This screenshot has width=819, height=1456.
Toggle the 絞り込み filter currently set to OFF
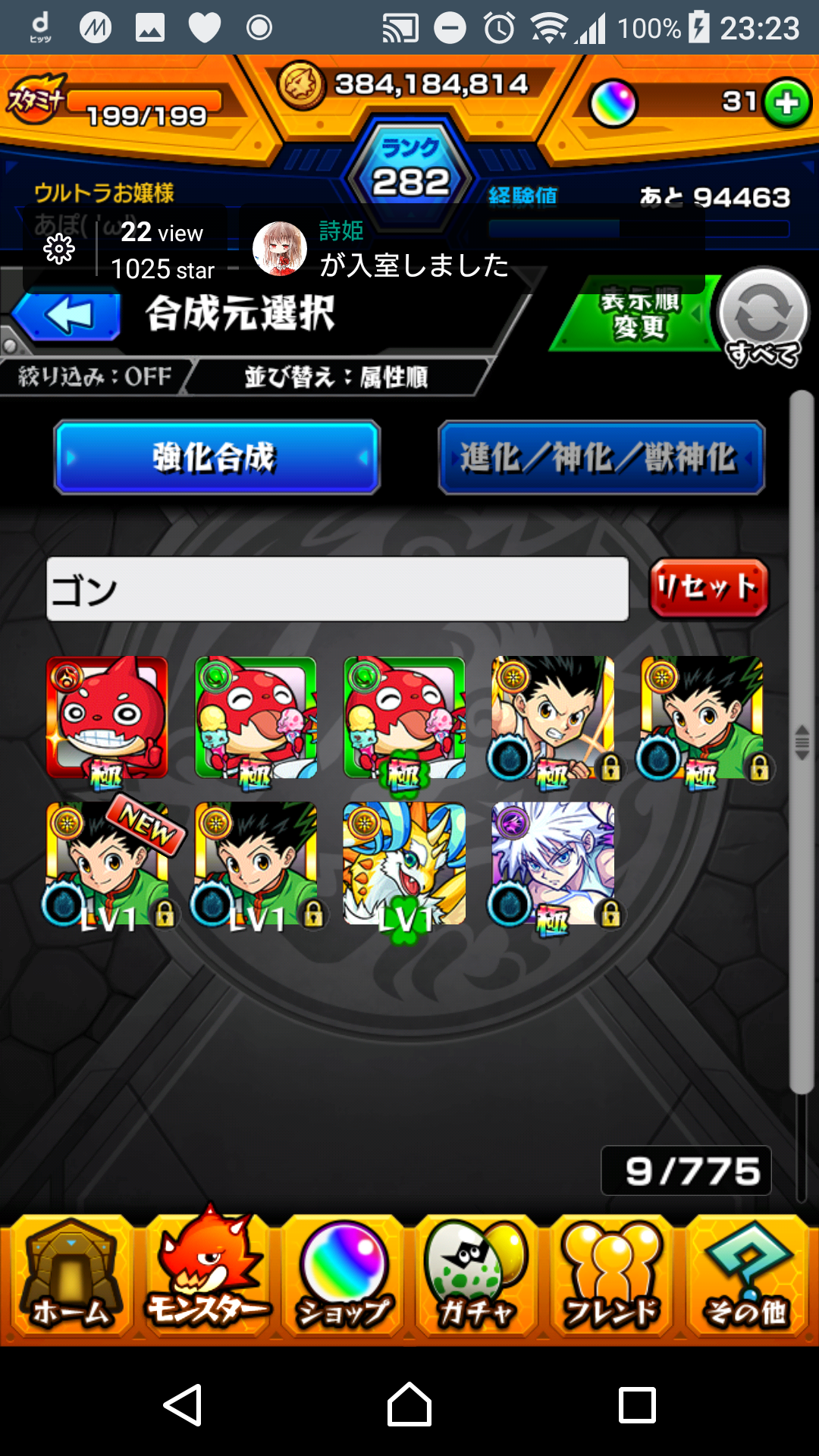tap(91, 377)
